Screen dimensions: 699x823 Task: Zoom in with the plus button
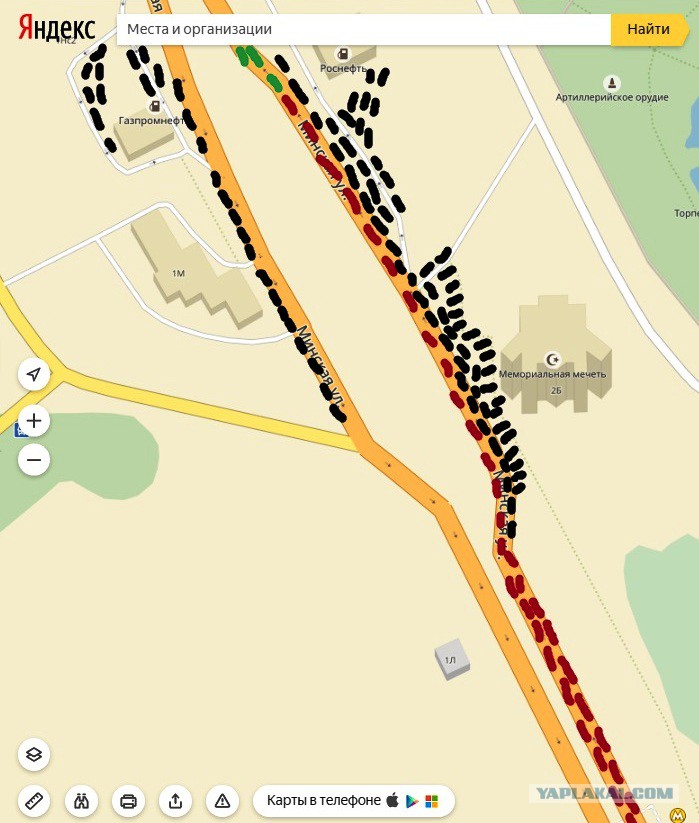pos(34,421)
